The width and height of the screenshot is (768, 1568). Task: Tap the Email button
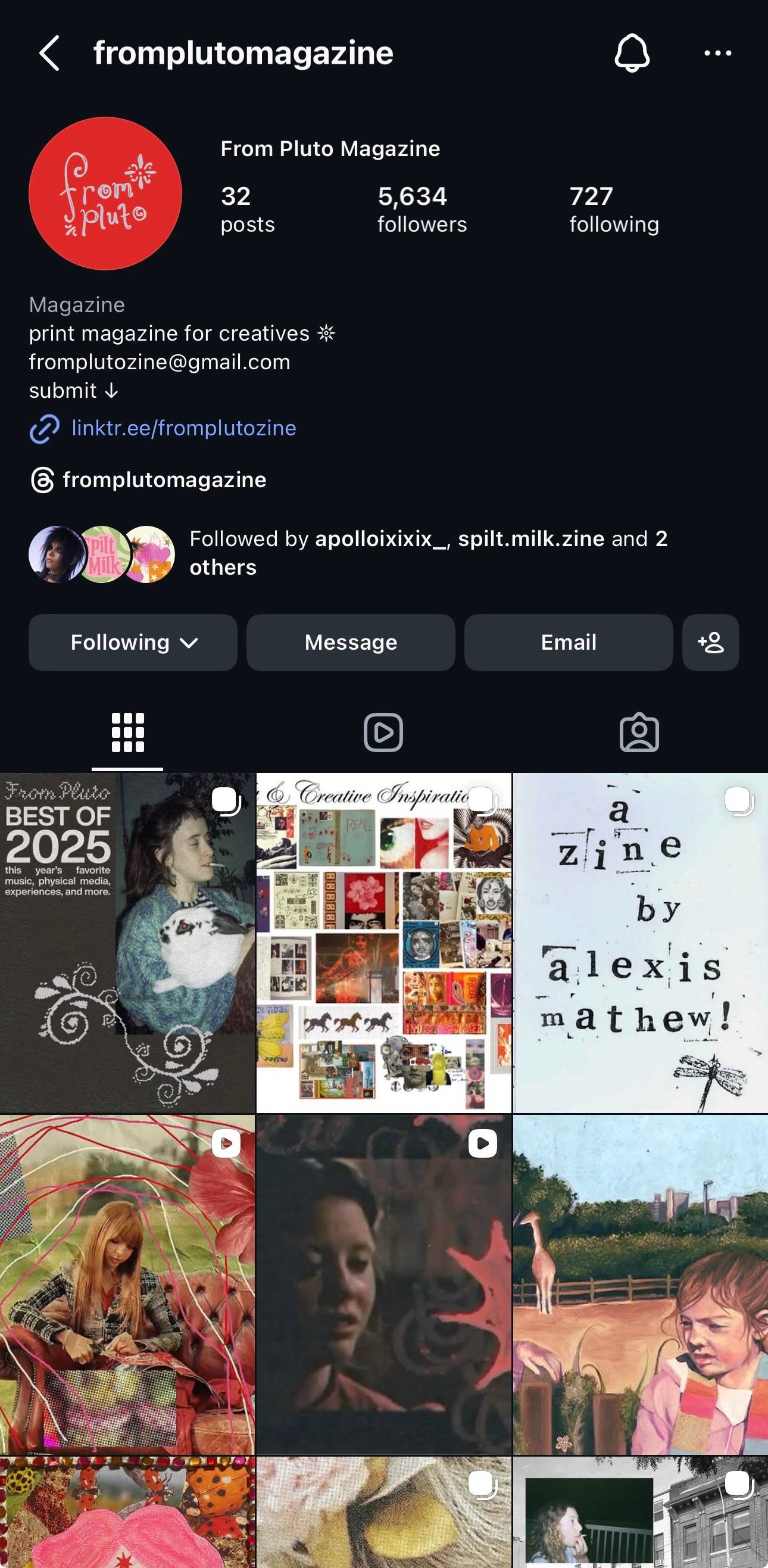(569, 642)
